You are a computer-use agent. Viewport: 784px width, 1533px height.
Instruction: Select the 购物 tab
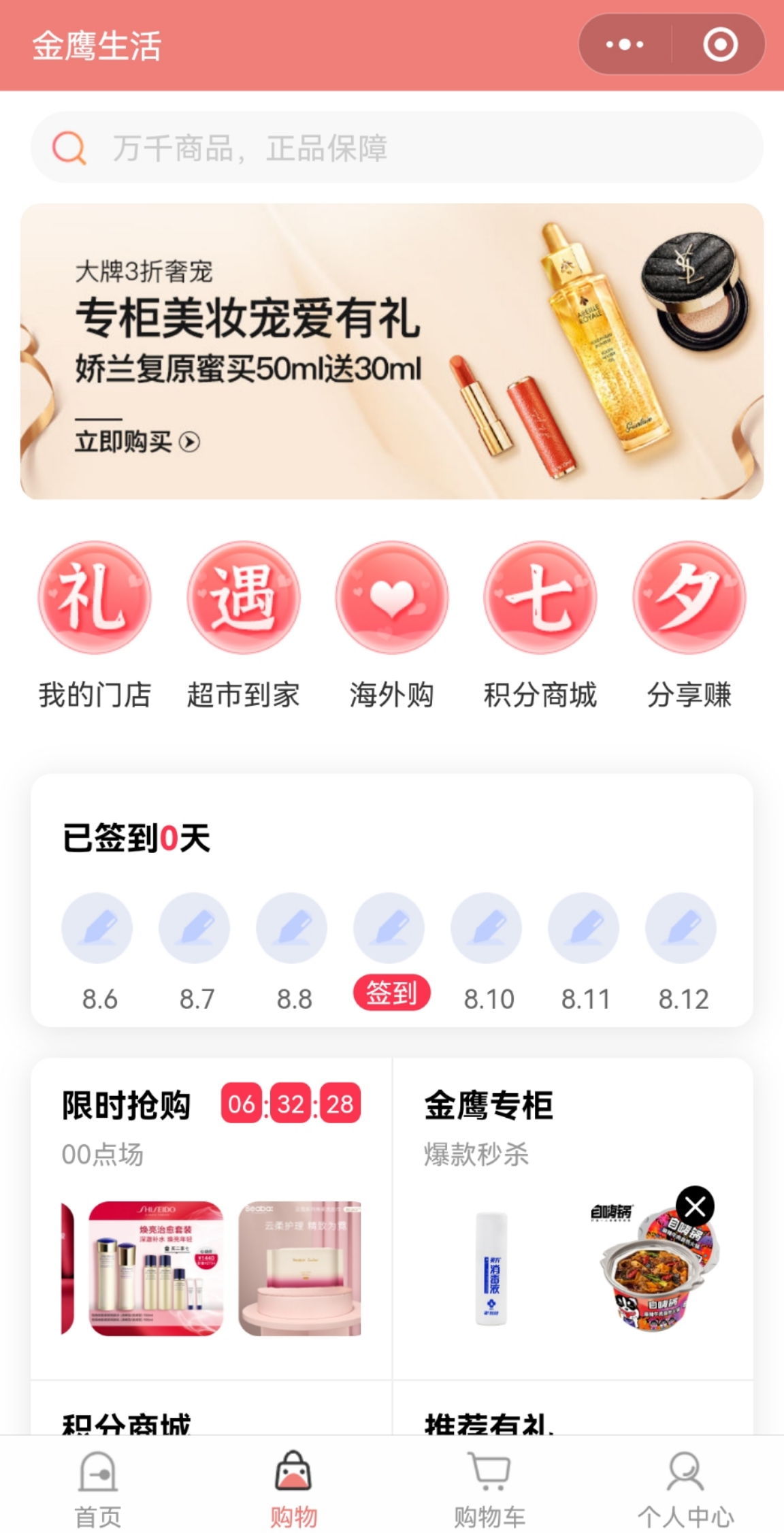tap(293, 1488)
